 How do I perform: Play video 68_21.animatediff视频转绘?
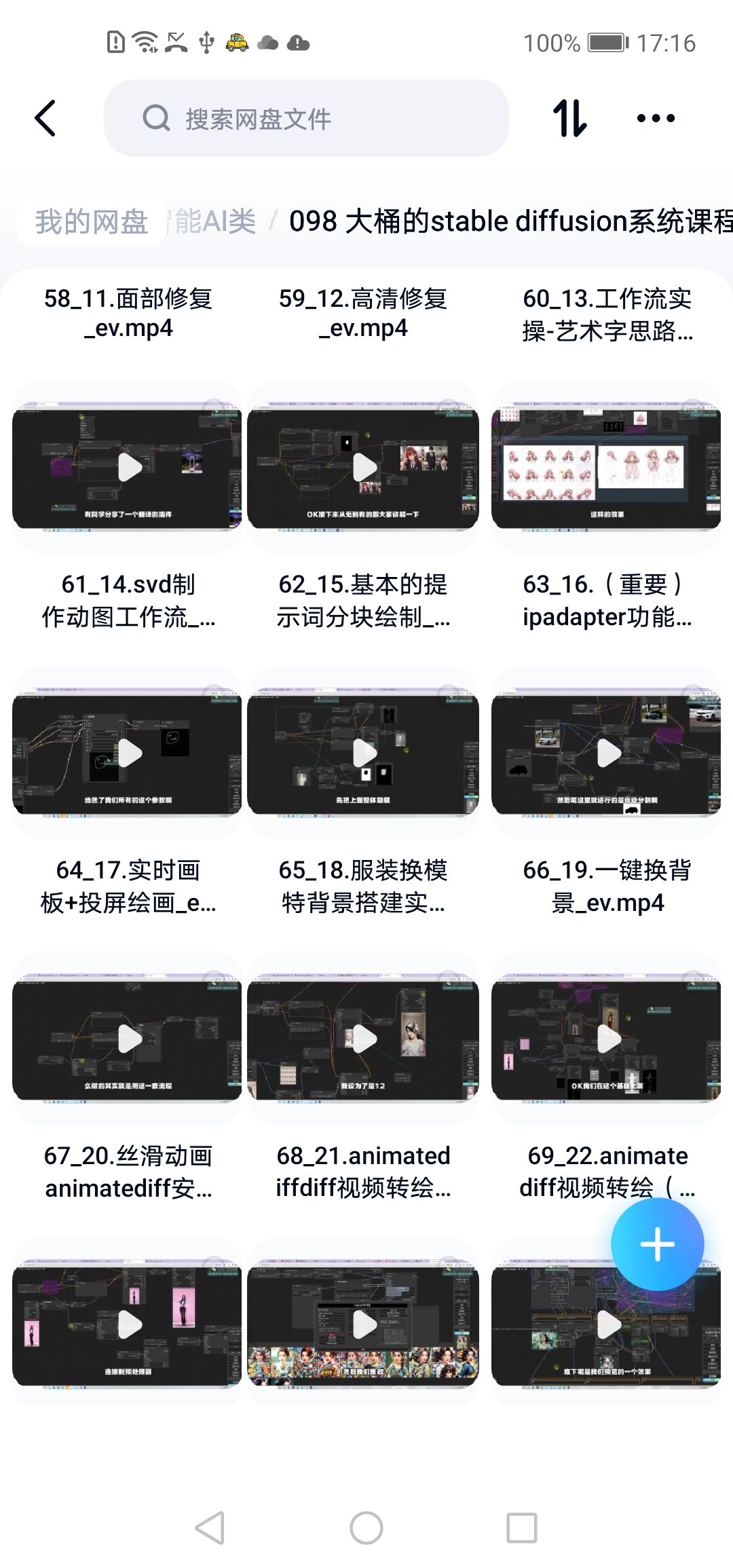[363, 1039]
